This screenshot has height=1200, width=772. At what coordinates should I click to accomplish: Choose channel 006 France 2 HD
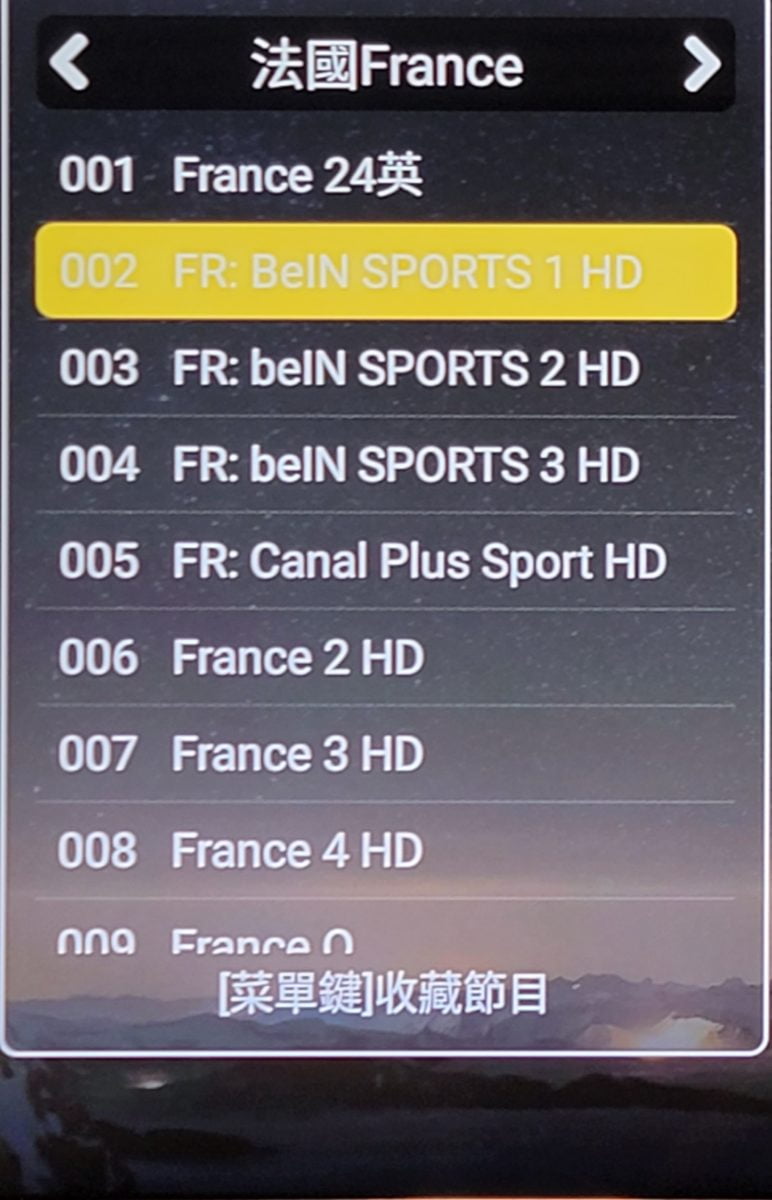(386, 658)
